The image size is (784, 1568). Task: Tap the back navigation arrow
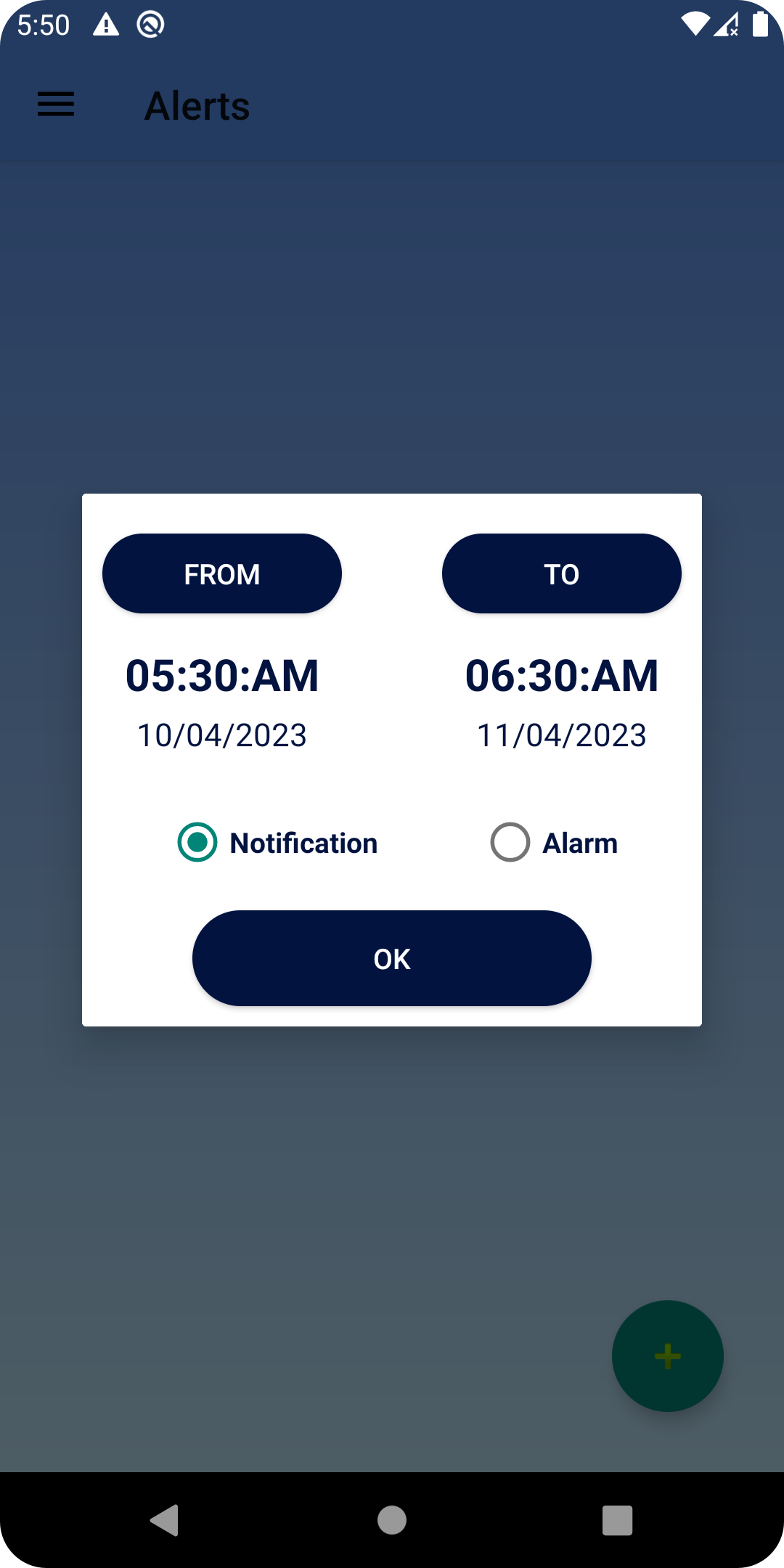coord(166,1522)
